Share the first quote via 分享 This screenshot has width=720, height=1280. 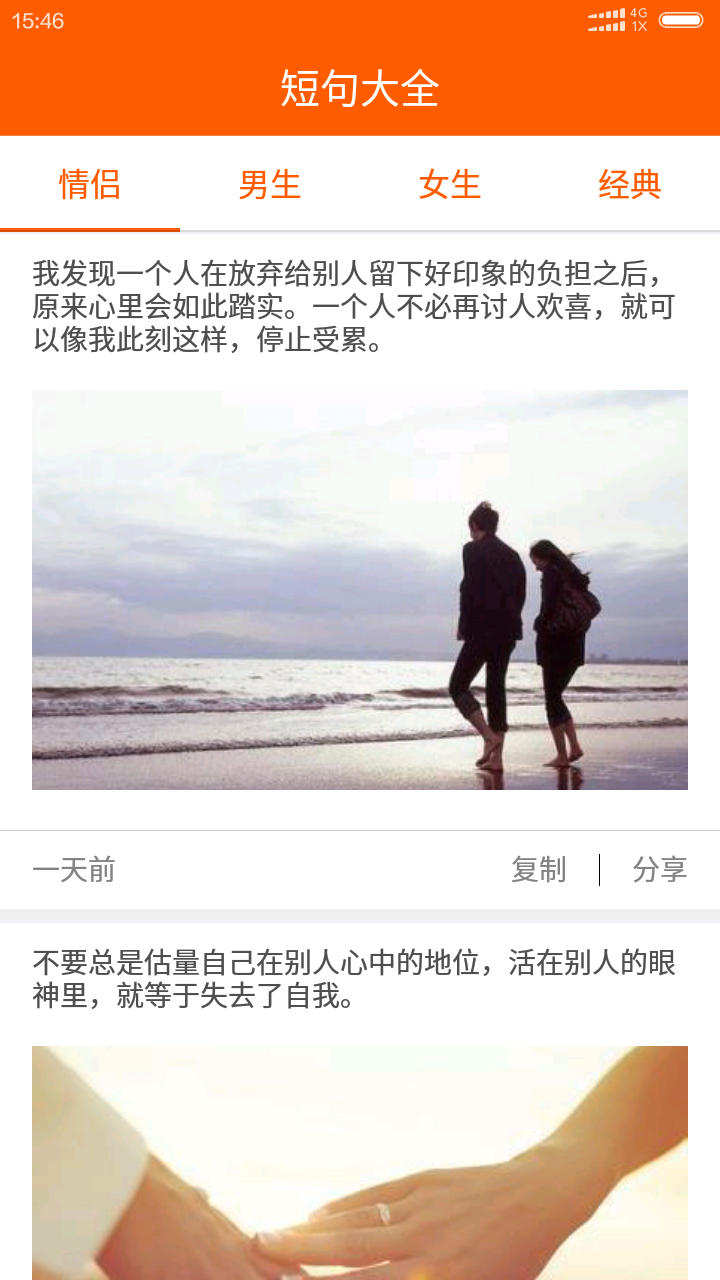click(660, 870)
